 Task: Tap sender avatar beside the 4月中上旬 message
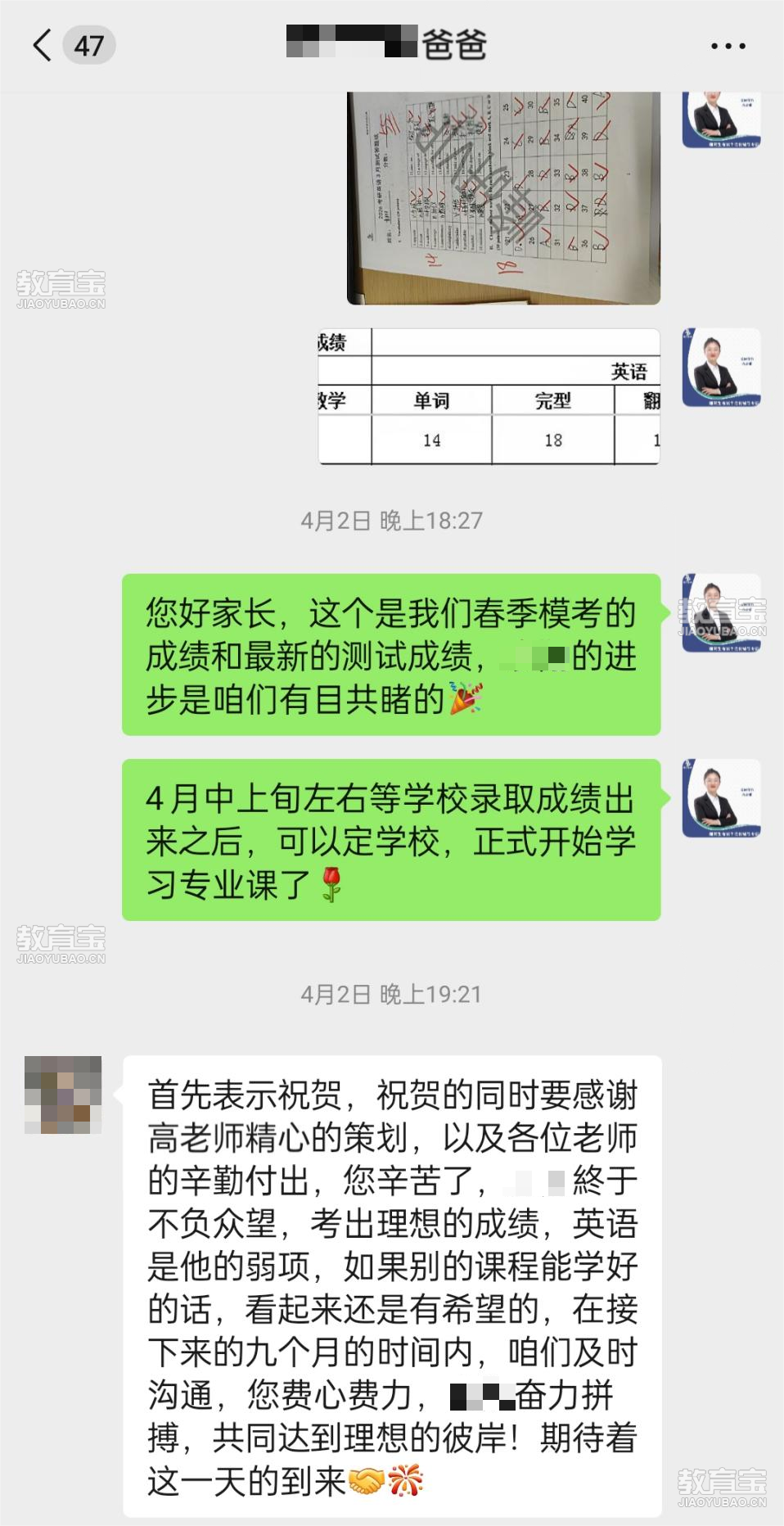(721, 798)
